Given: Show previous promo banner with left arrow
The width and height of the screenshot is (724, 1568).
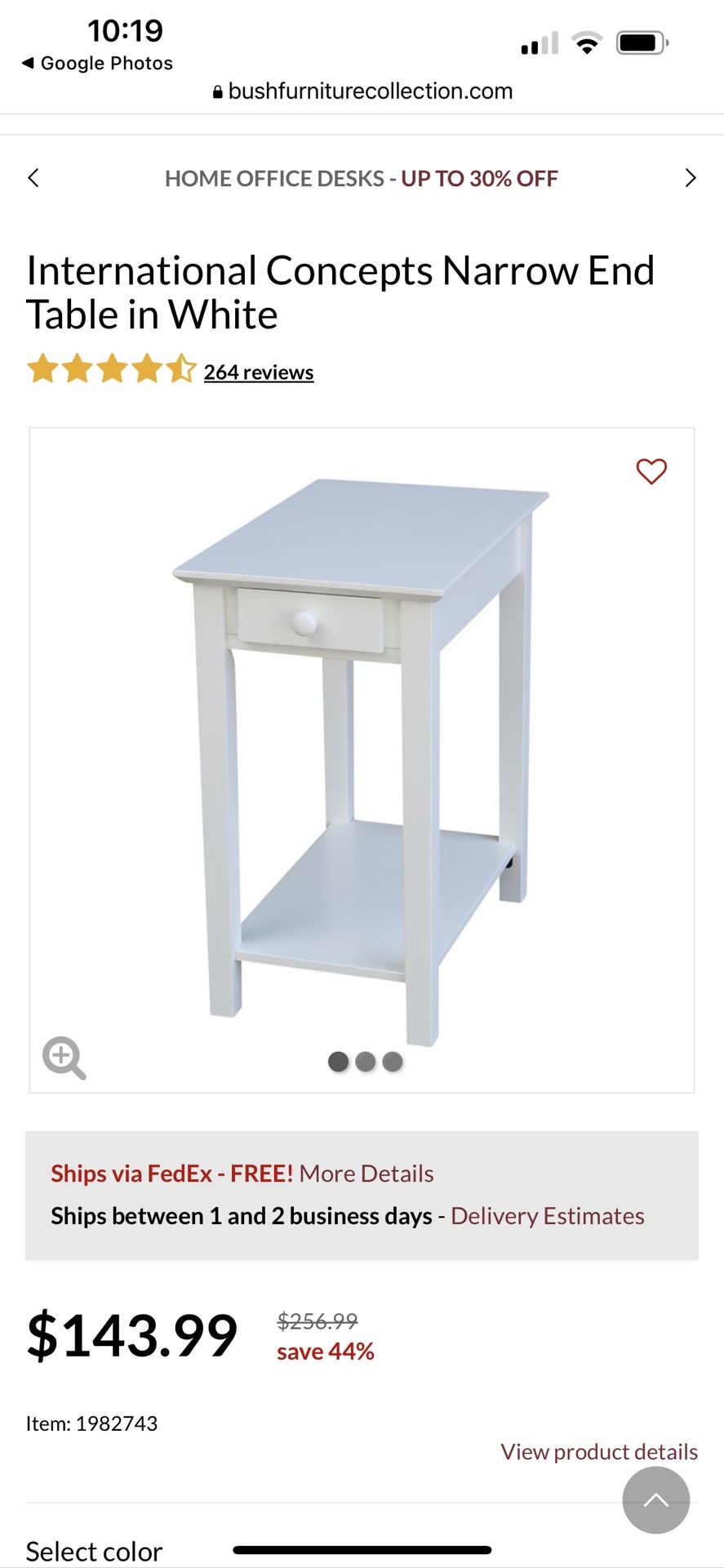Looking at the screenshot, I should coord(33,178).
